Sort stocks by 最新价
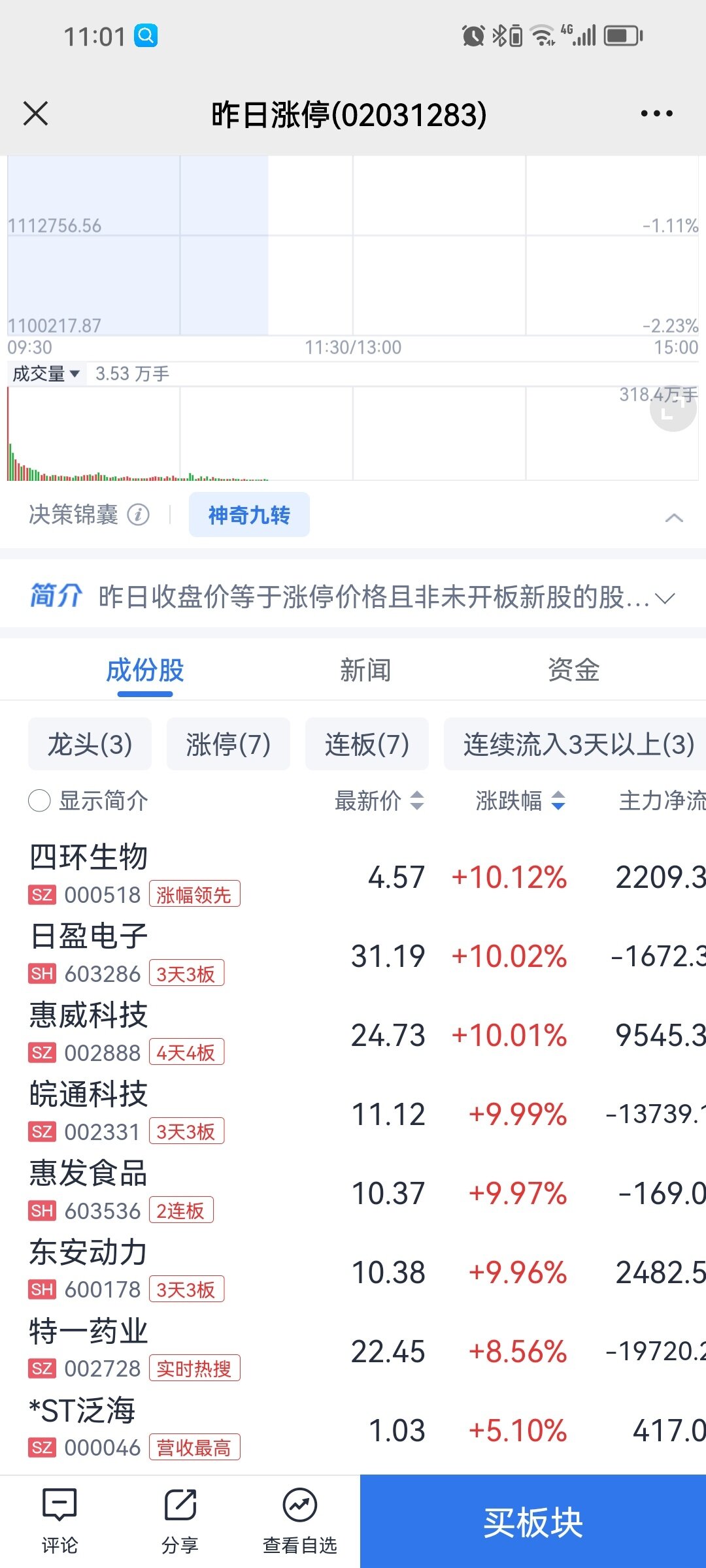Image resolution: width=706 pixels, height=1568 pixels. (379, 800)
